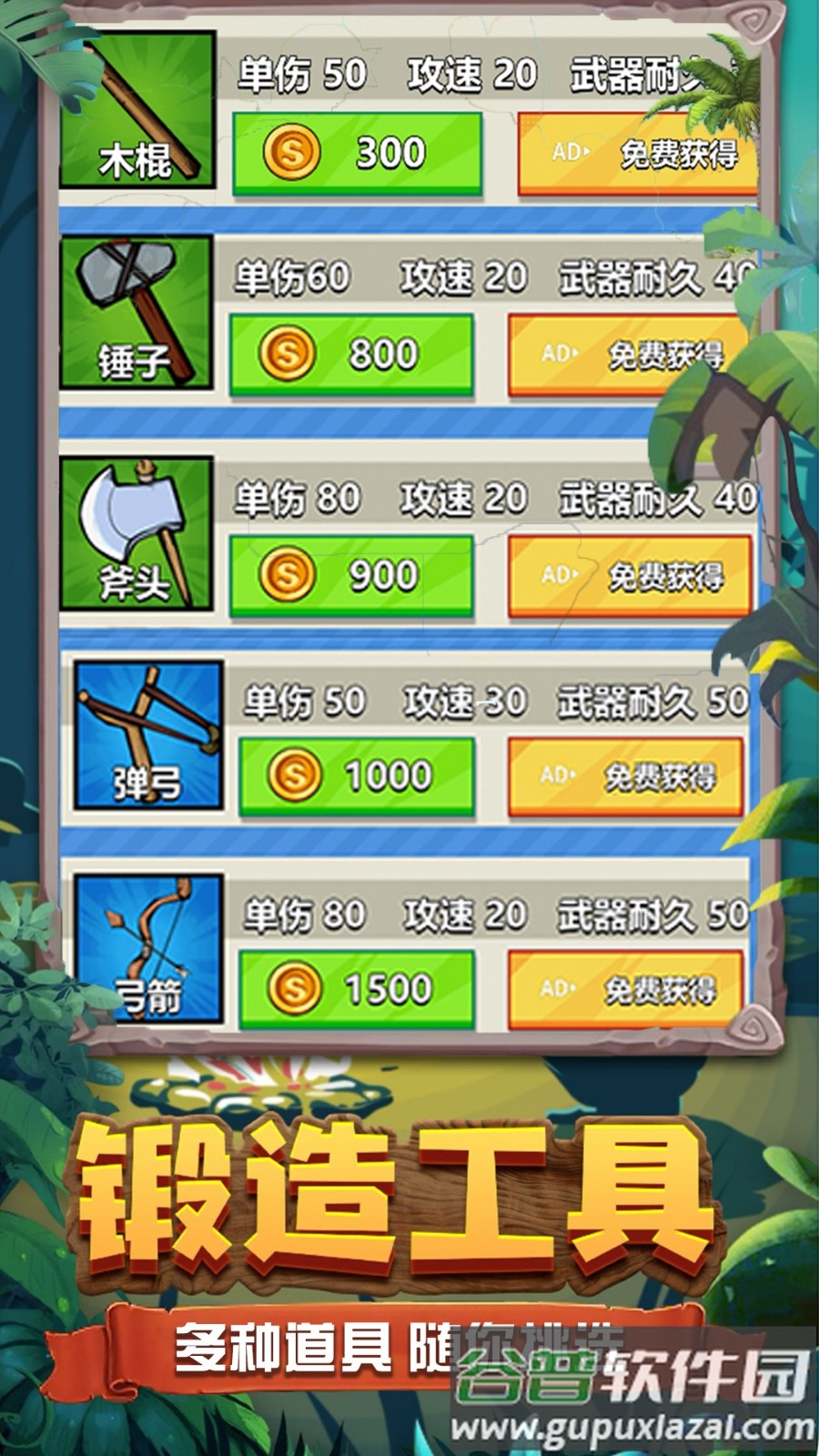819x1456 pixels.
Task: Buy the hammer for 800 coins
Action: pyautogui.click(x=359, y=353)
